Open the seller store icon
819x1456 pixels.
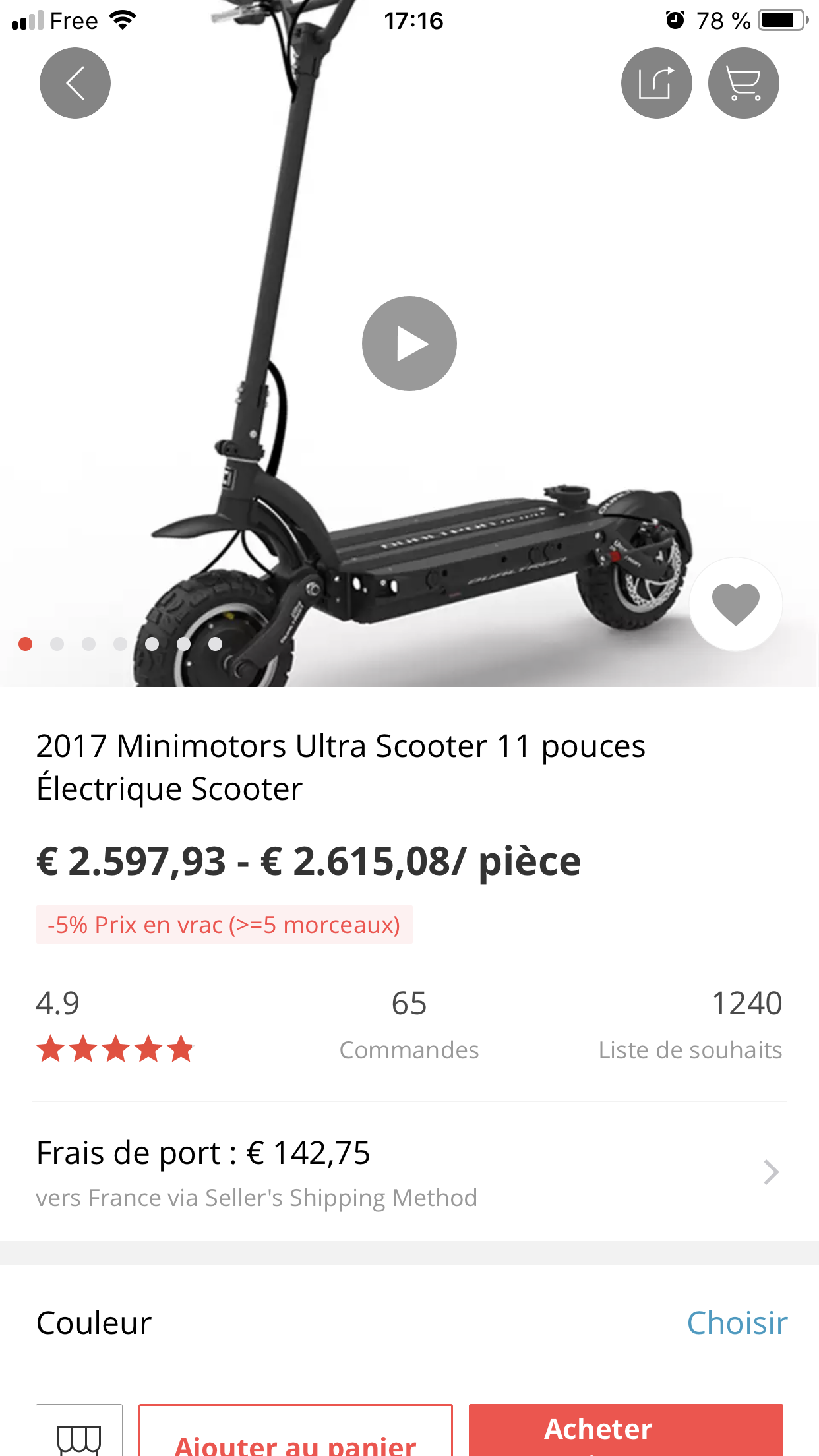[x=79, y=1431]
